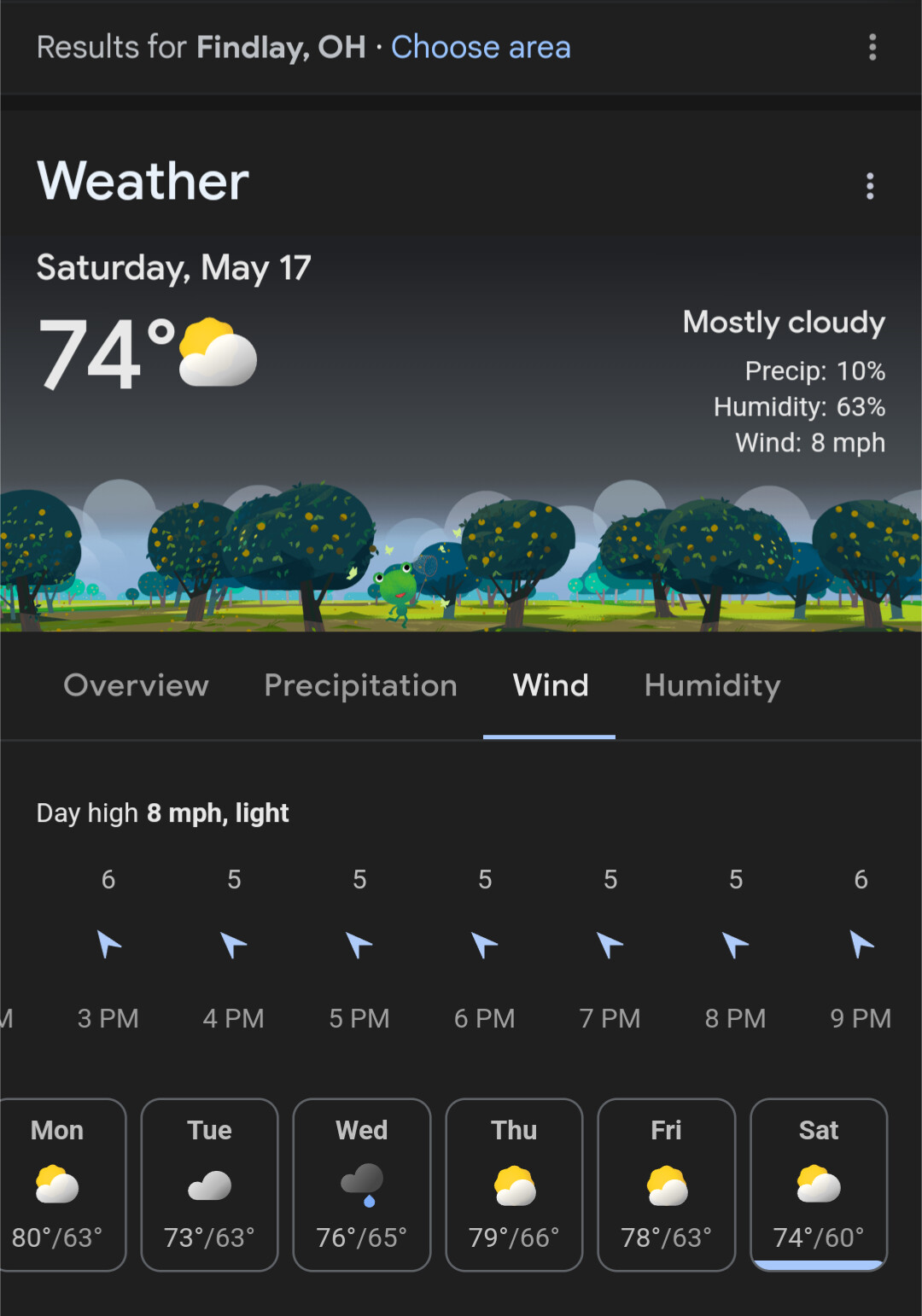This screenshot has height=1316, width=922.
Task: Open the Weather card options menu
Action: tap(869, 186)
